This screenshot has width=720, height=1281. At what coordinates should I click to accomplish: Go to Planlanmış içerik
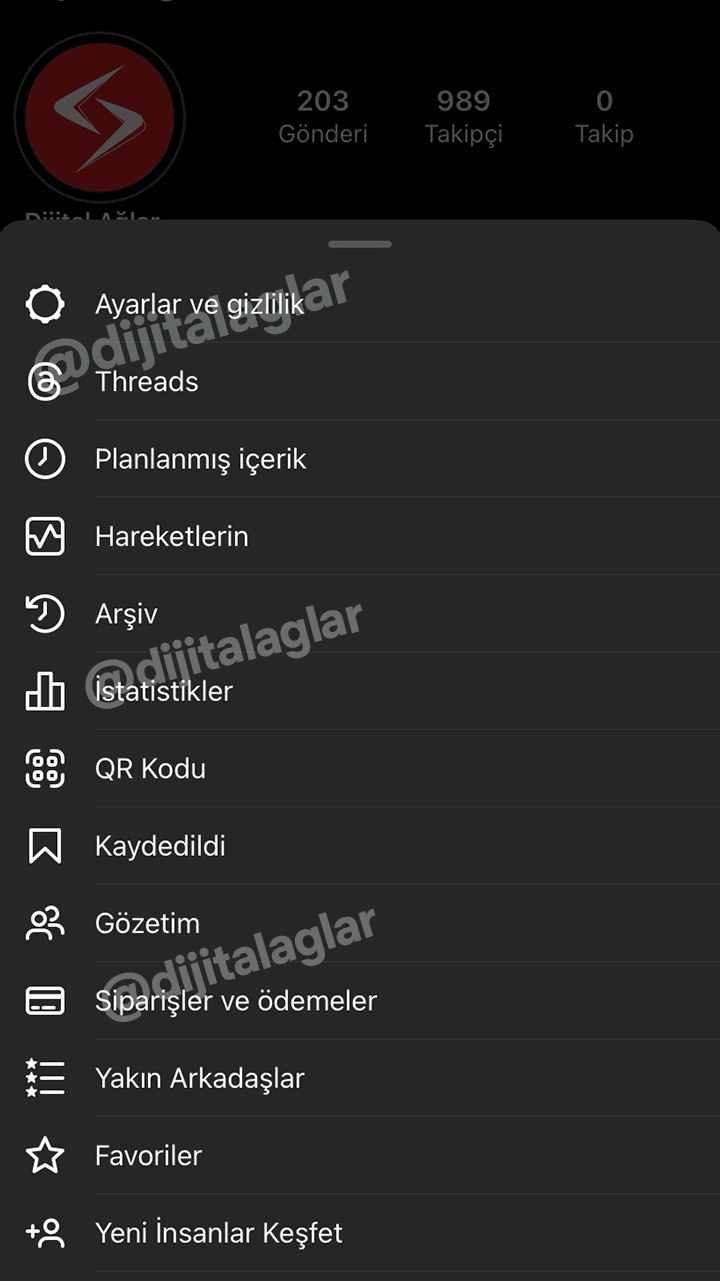[x=200, y=459]
